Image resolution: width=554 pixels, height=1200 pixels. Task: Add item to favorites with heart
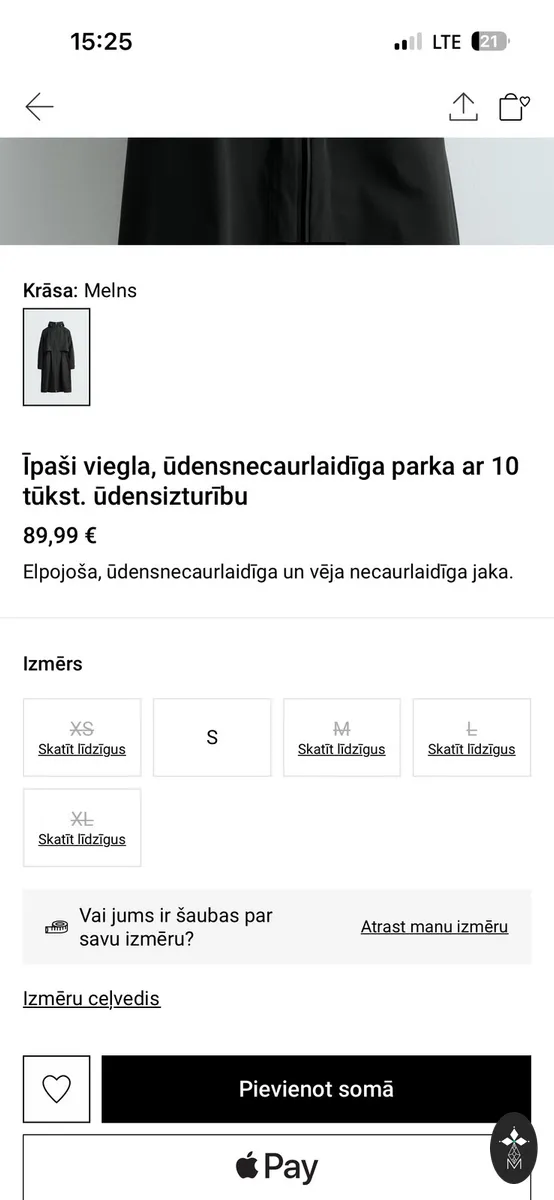56,1089
